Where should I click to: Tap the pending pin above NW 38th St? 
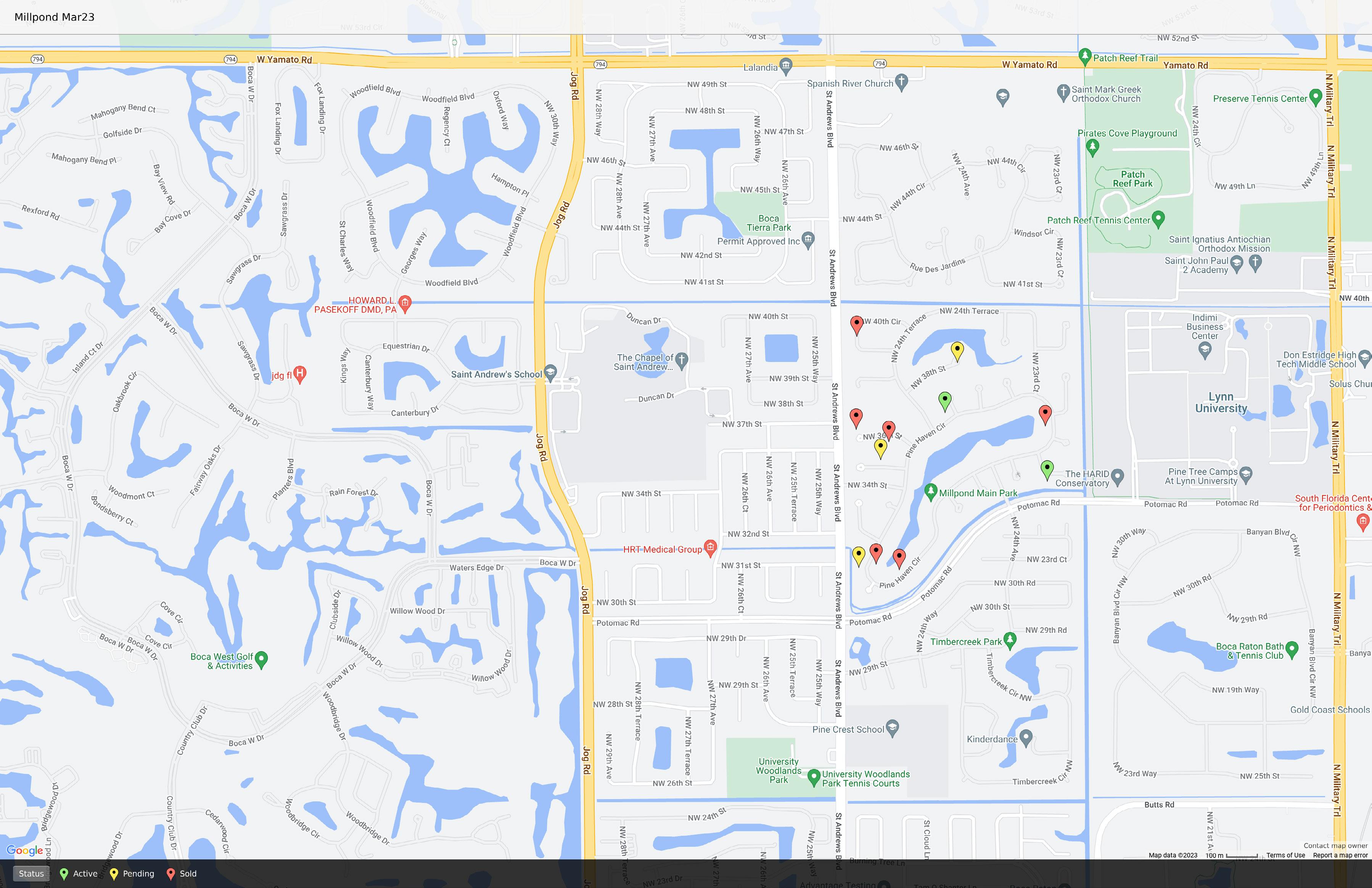(x=957, y=351)
